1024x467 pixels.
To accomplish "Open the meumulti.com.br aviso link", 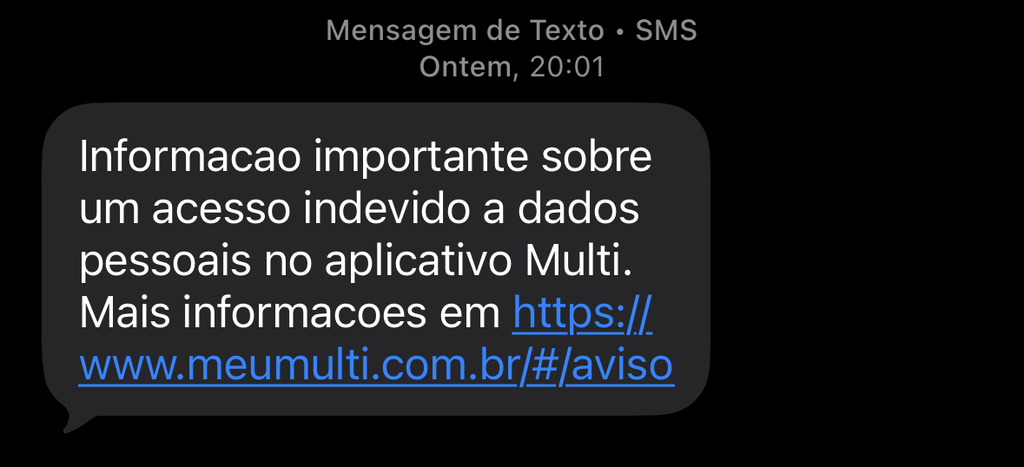I will tap(375, 367).
